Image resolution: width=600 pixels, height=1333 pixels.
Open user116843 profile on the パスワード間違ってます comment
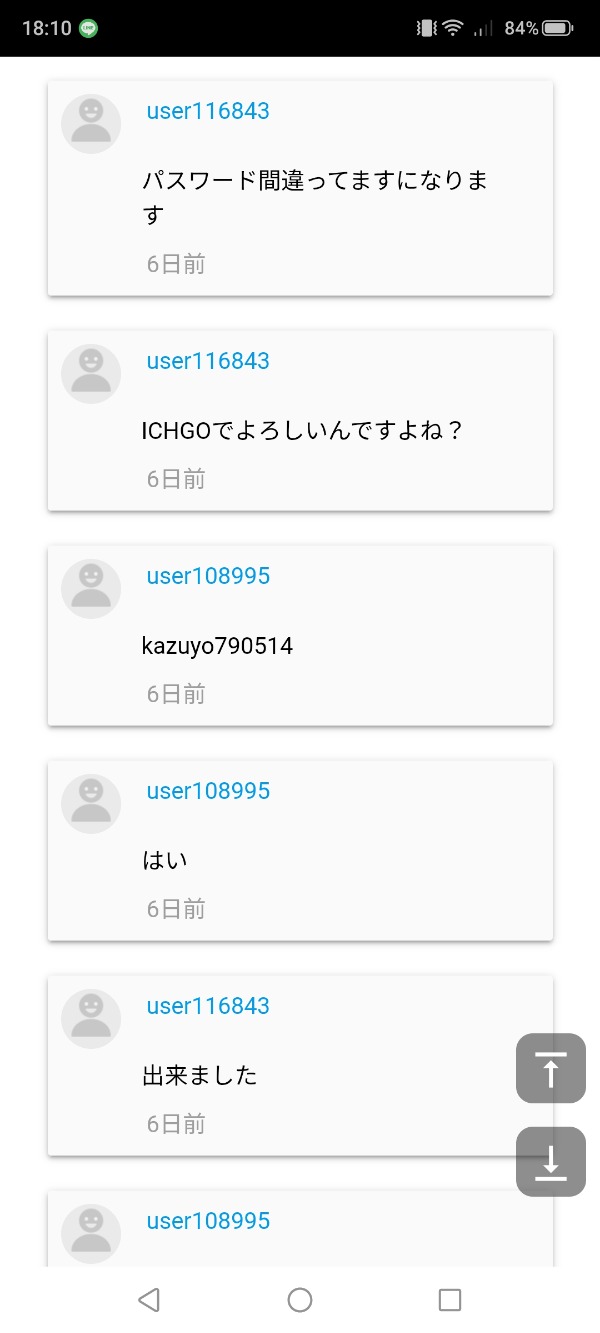208,111
